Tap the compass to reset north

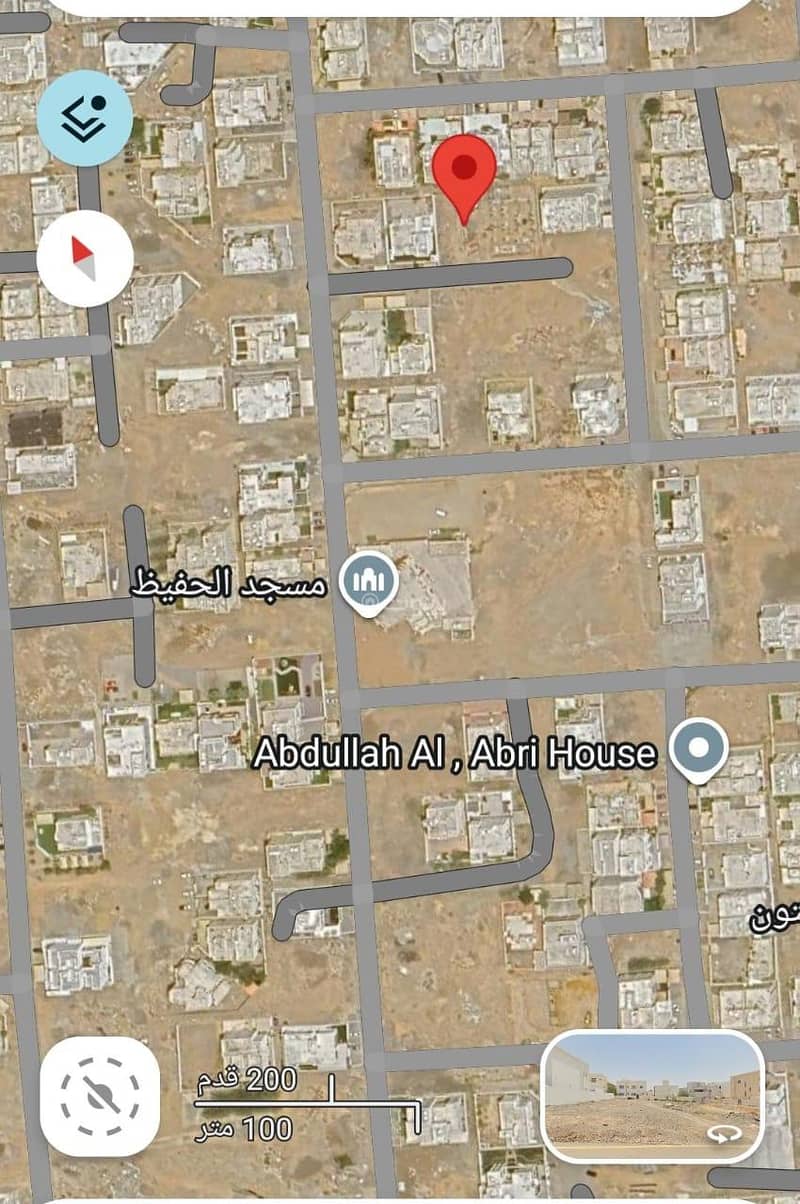[x=85, y=258]
